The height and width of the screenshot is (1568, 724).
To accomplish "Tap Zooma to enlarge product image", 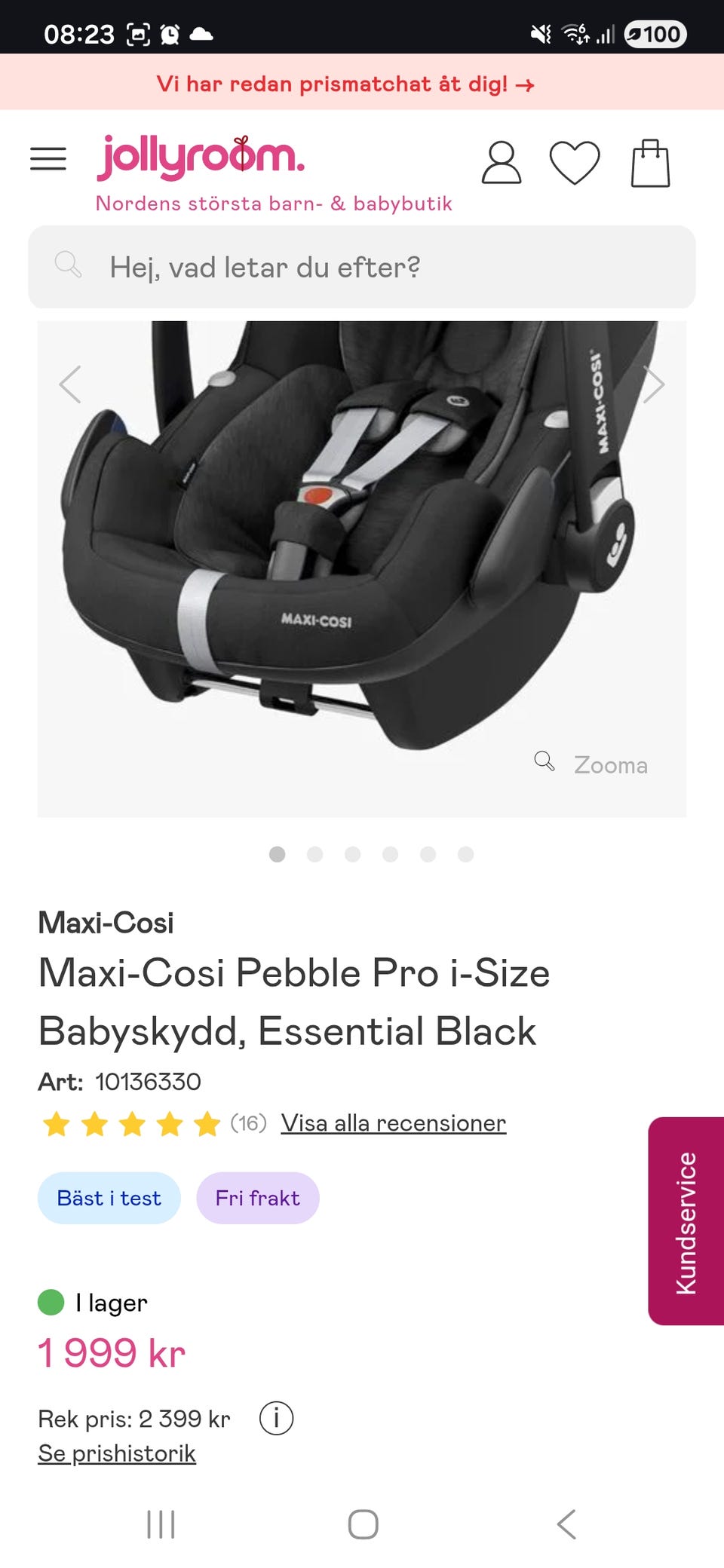I will click(593, 764).
